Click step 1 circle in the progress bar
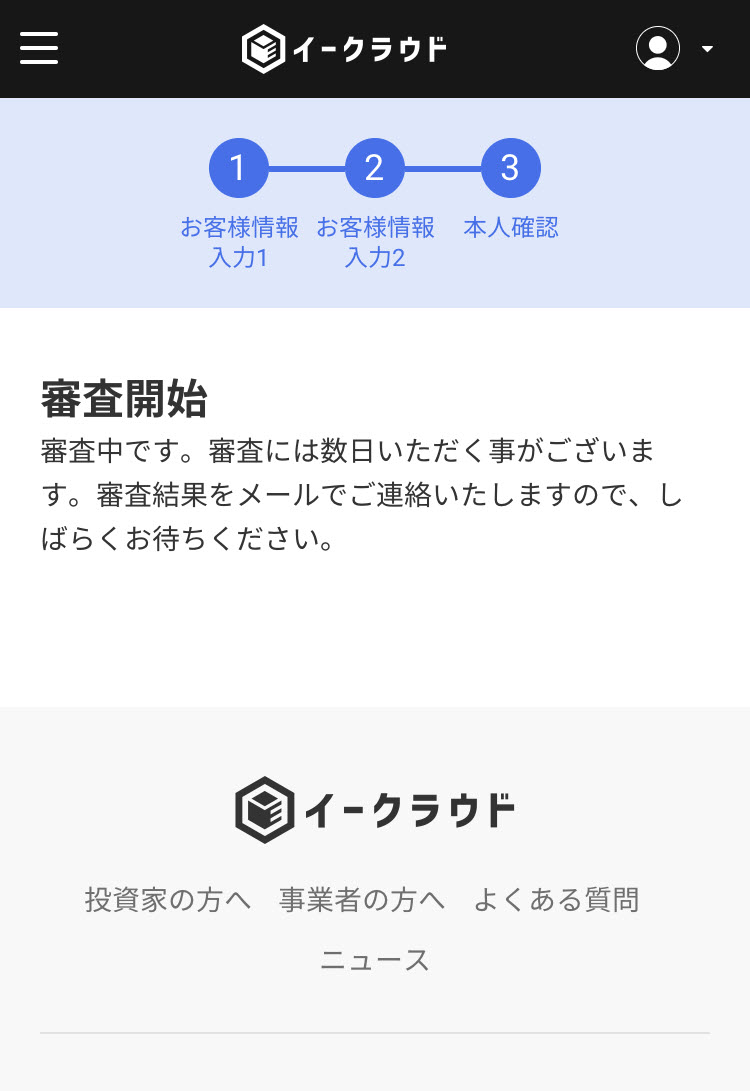The width and height of the screenshot is (750, 1091). [x=239, y=168]
